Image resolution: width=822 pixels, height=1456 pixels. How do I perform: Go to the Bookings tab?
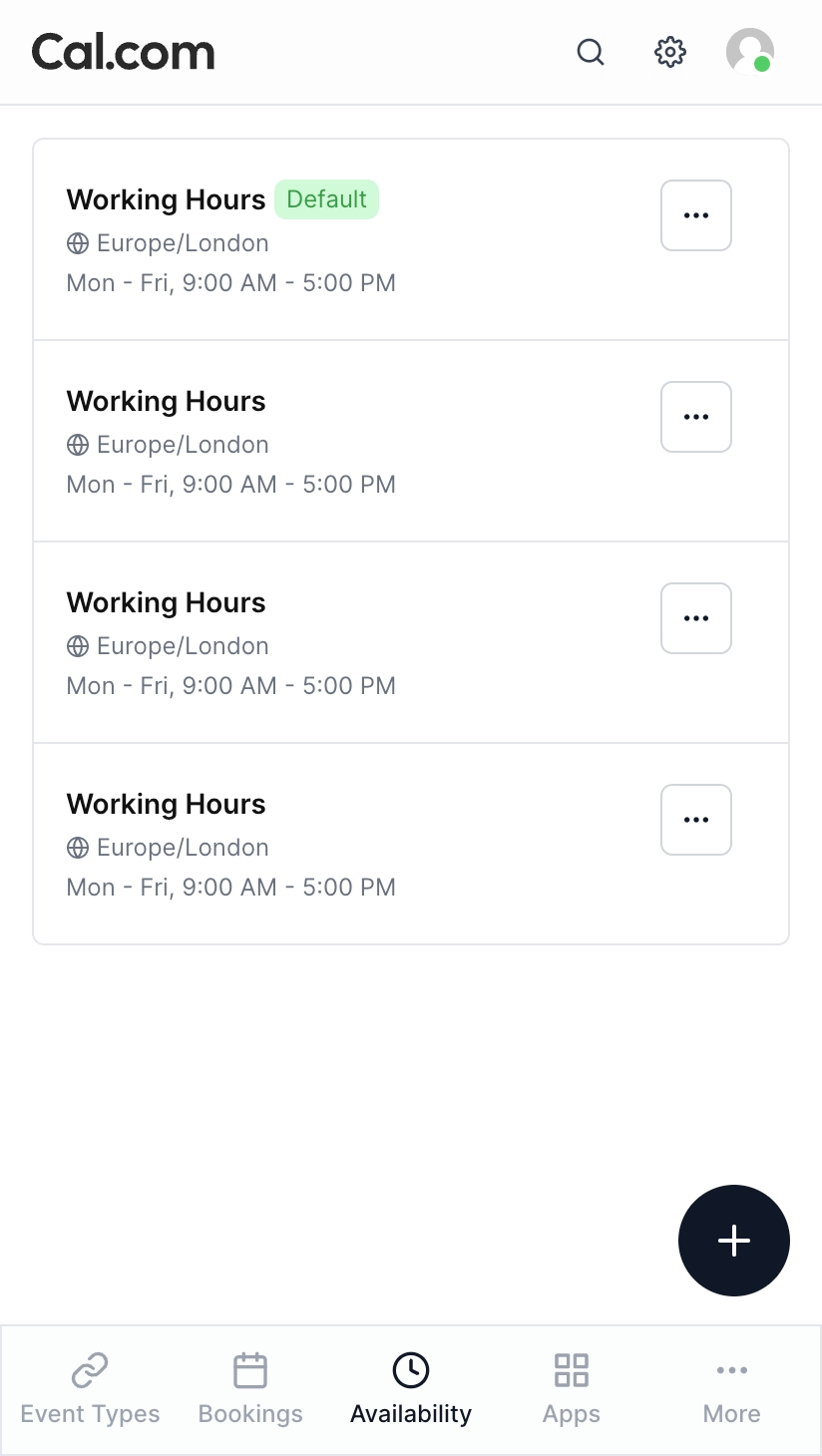(x=250, y=1390)
